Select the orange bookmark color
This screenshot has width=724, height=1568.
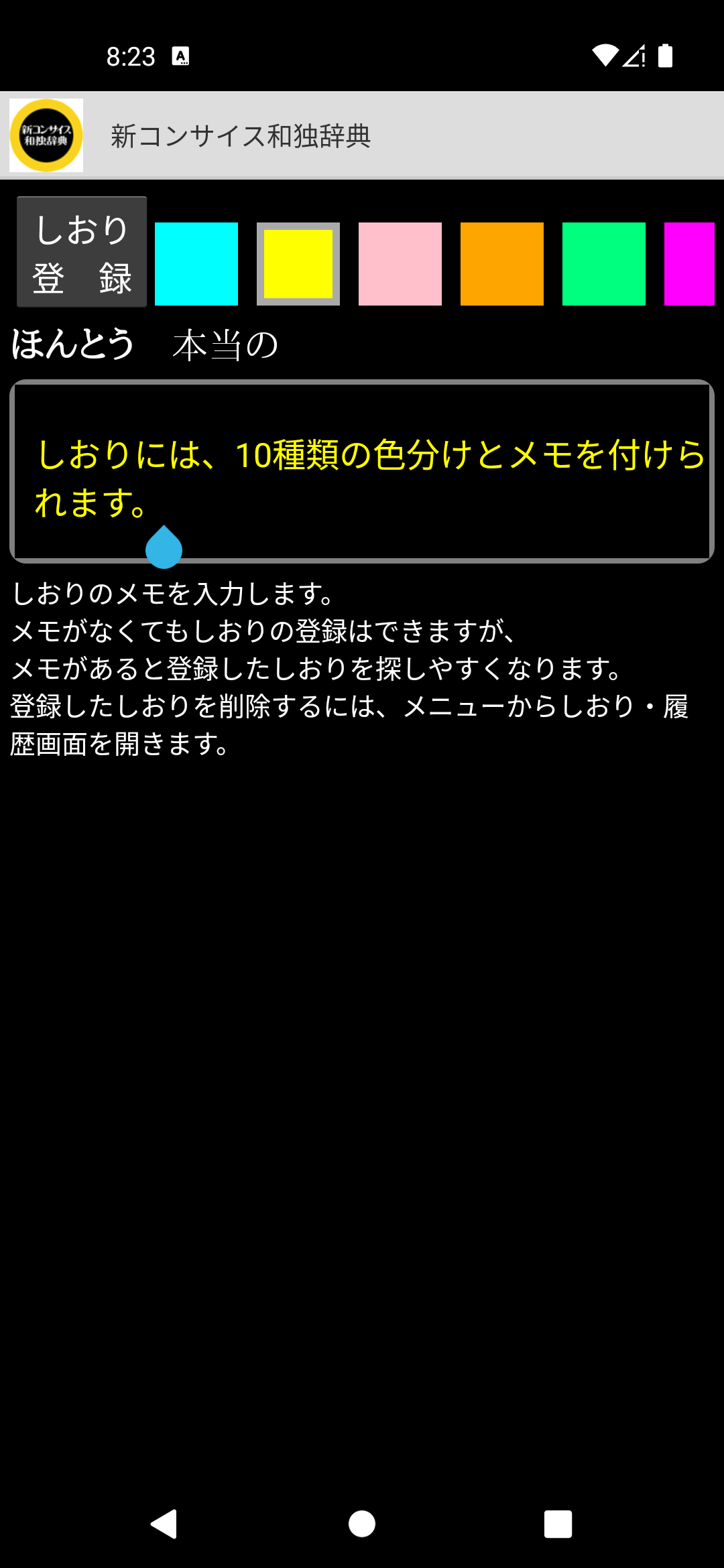pos(502,264)
